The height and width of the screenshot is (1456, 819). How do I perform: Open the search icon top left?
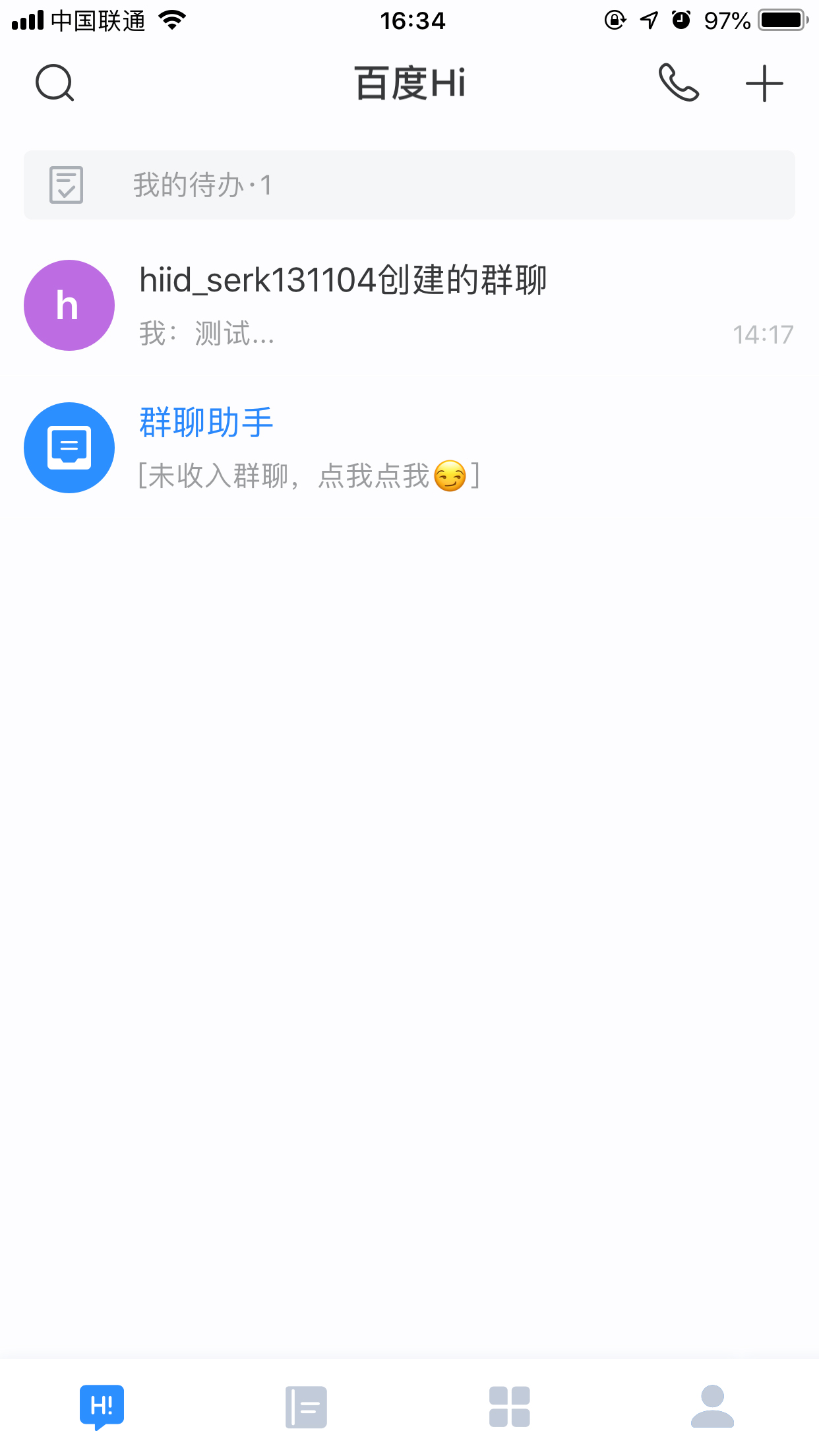55,83
